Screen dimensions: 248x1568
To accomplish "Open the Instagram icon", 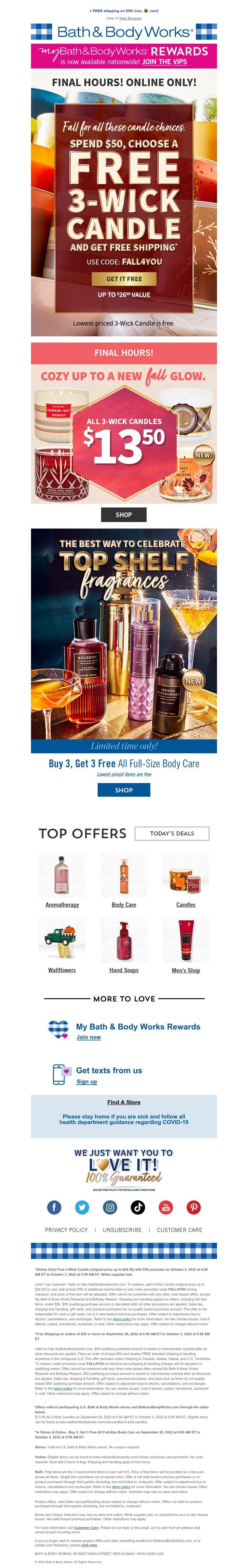I will click(x=110, y=1207).
